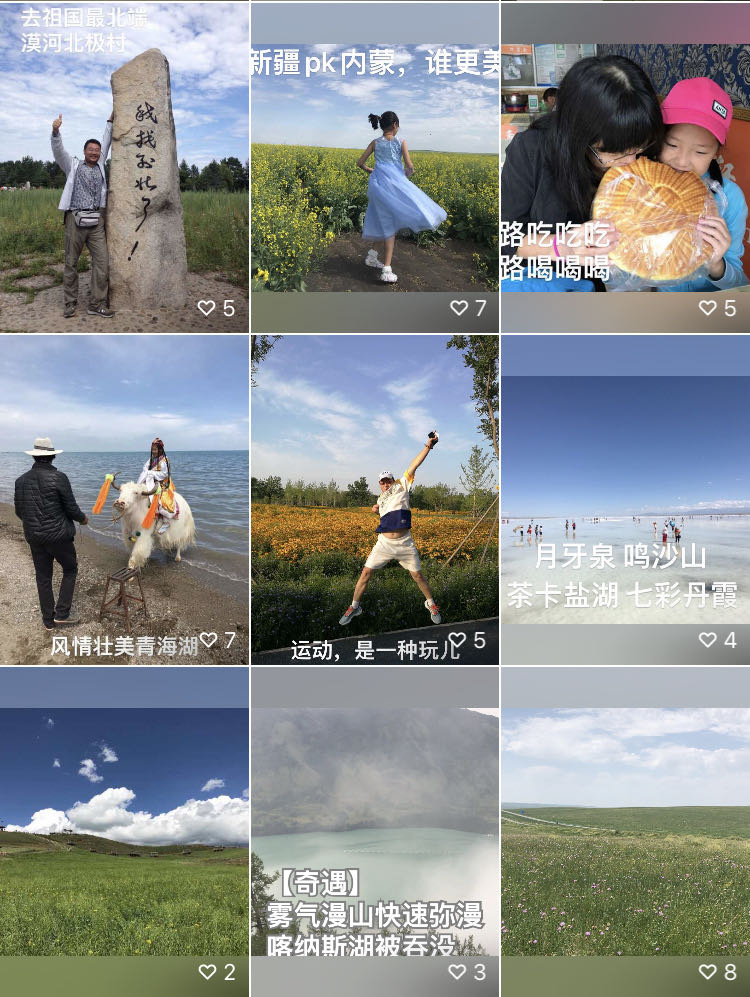Open the wildflower meadow video with 8 likes
Screen dimensions: 750x997
click(x=625, y=830)
